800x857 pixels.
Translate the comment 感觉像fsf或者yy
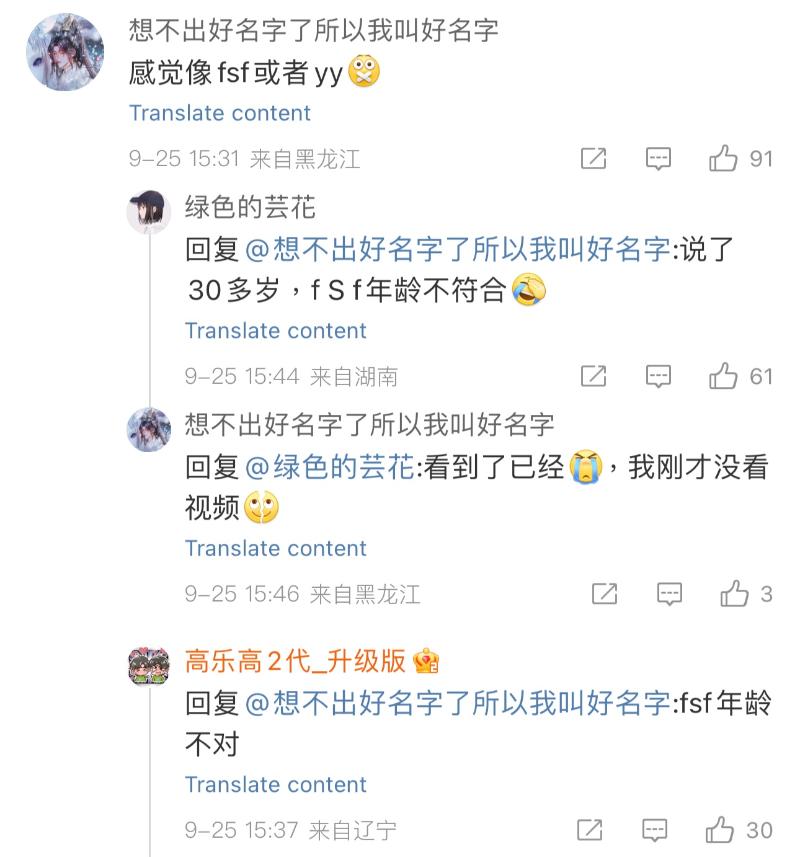[220, 113]
